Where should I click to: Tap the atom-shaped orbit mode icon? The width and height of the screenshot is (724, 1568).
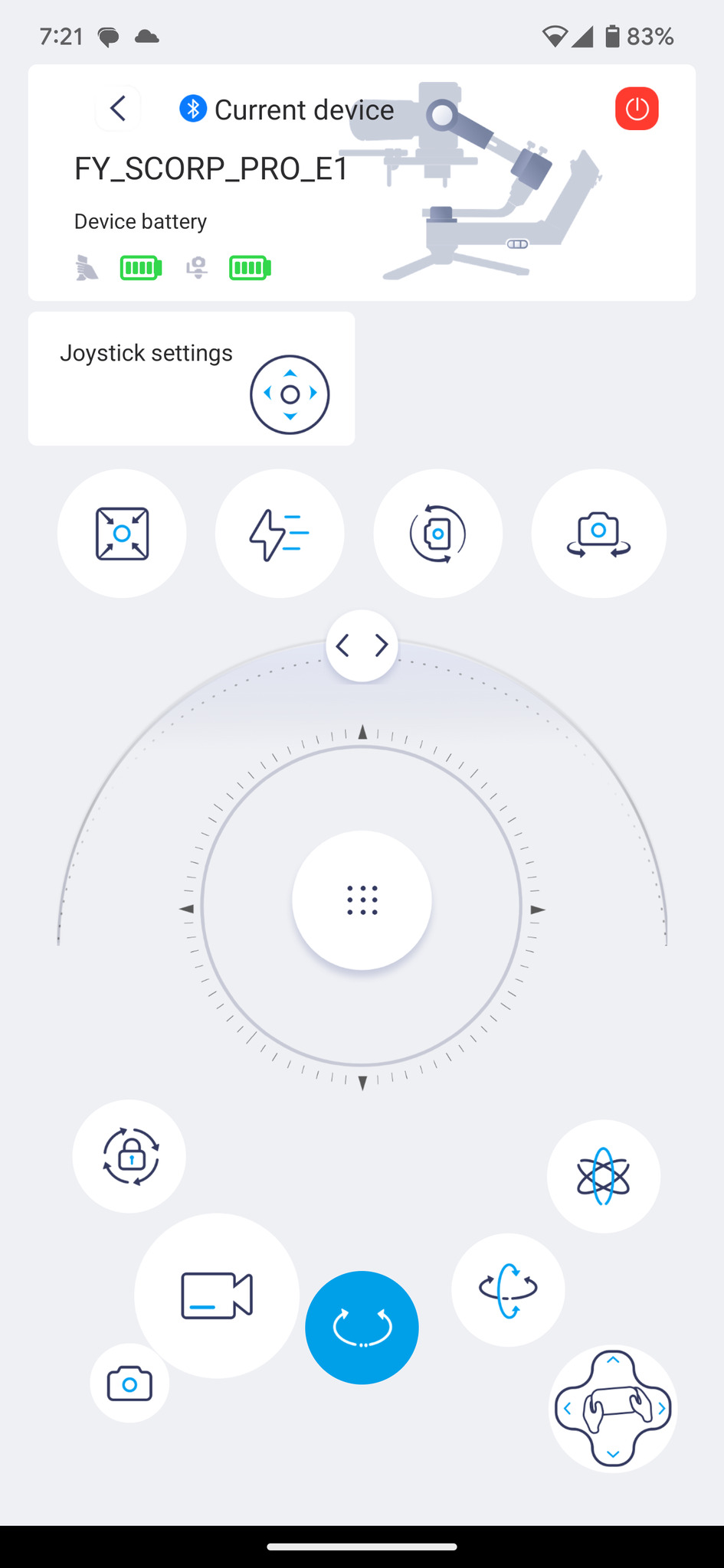pos(604,1176)
